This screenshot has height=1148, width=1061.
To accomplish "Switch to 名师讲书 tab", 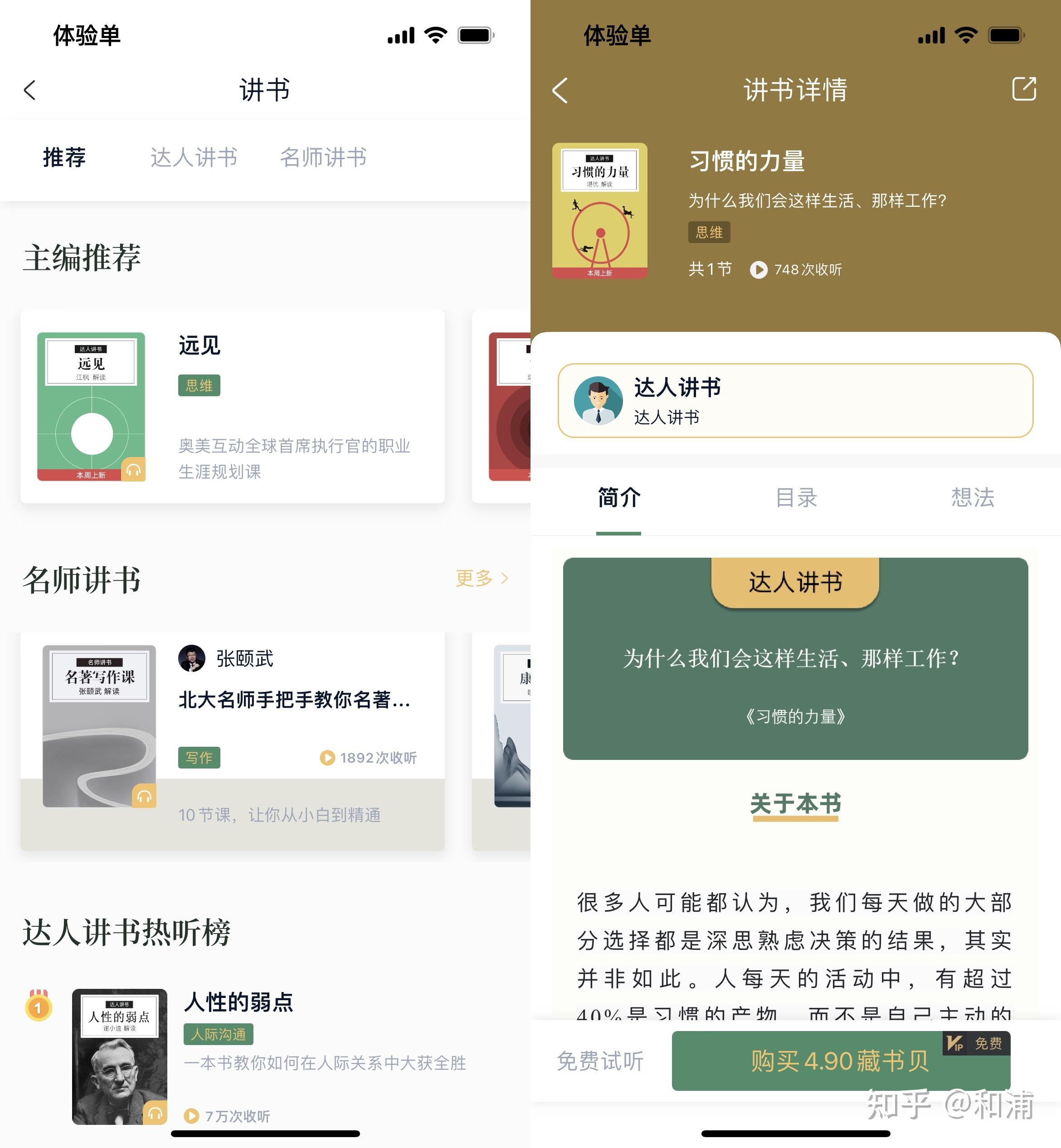I will point(323,157).
